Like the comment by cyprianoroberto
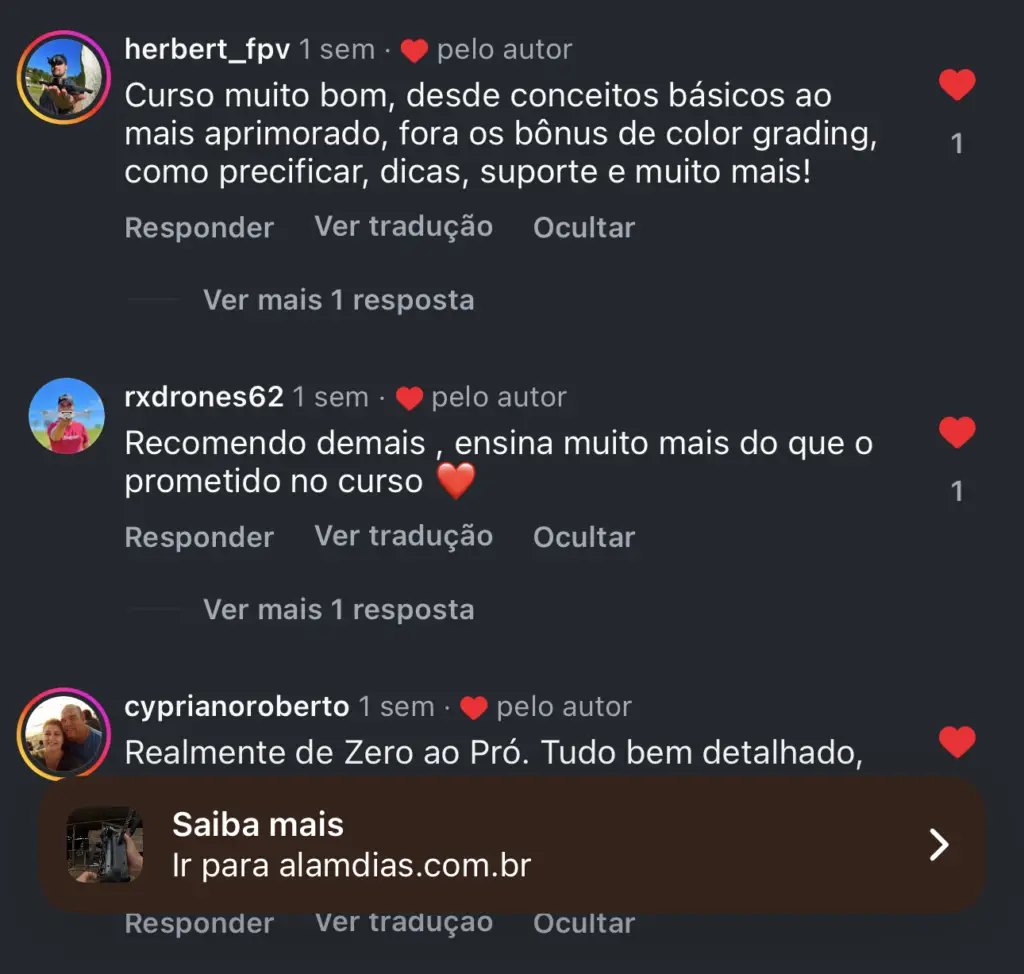Viewport: 1024px width, 974px height. [x=957, y=742]
